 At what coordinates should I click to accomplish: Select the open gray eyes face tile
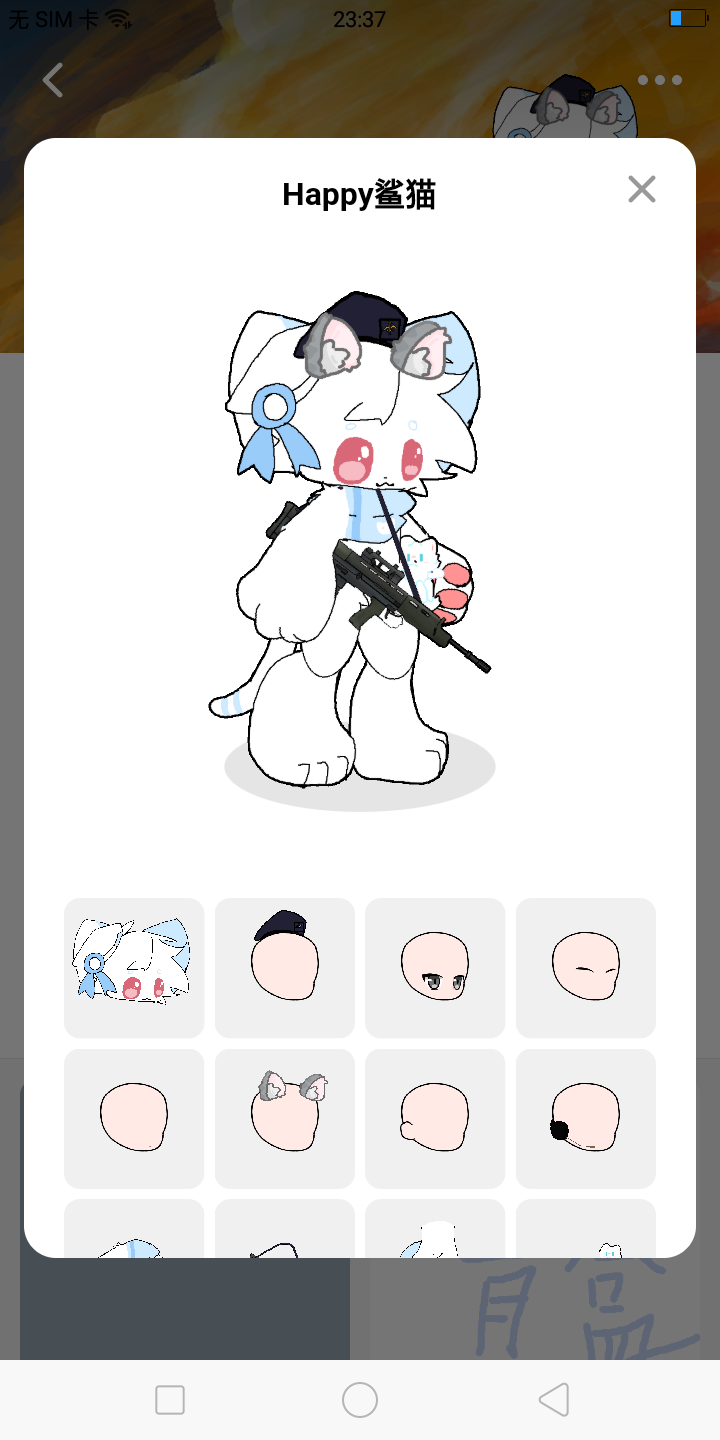click(435, 968)
